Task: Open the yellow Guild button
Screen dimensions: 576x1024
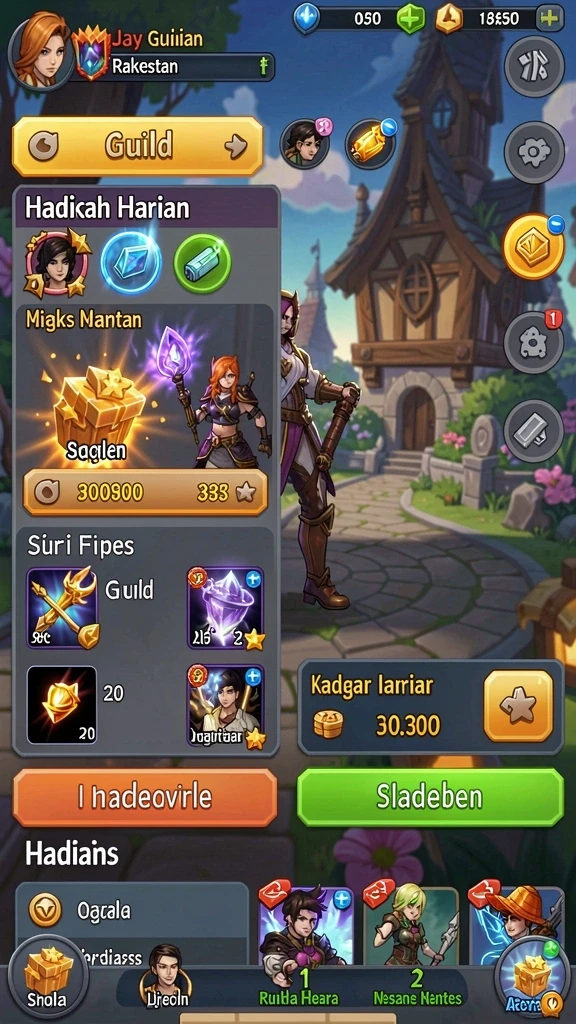Action: point(138,146)
